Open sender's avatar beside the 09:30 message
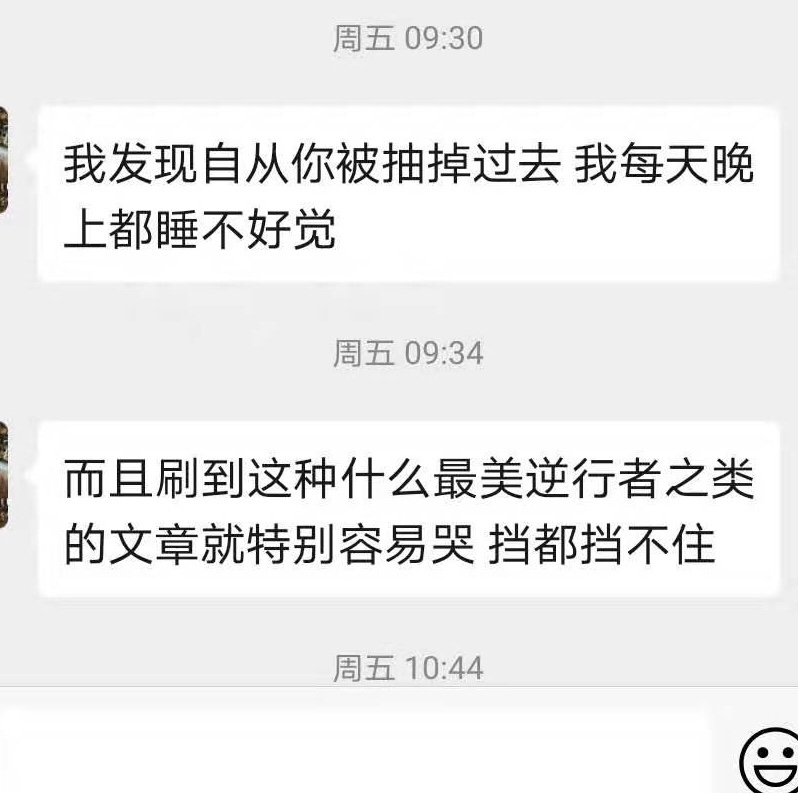798x793 pixels. click(x=4, y=160)
